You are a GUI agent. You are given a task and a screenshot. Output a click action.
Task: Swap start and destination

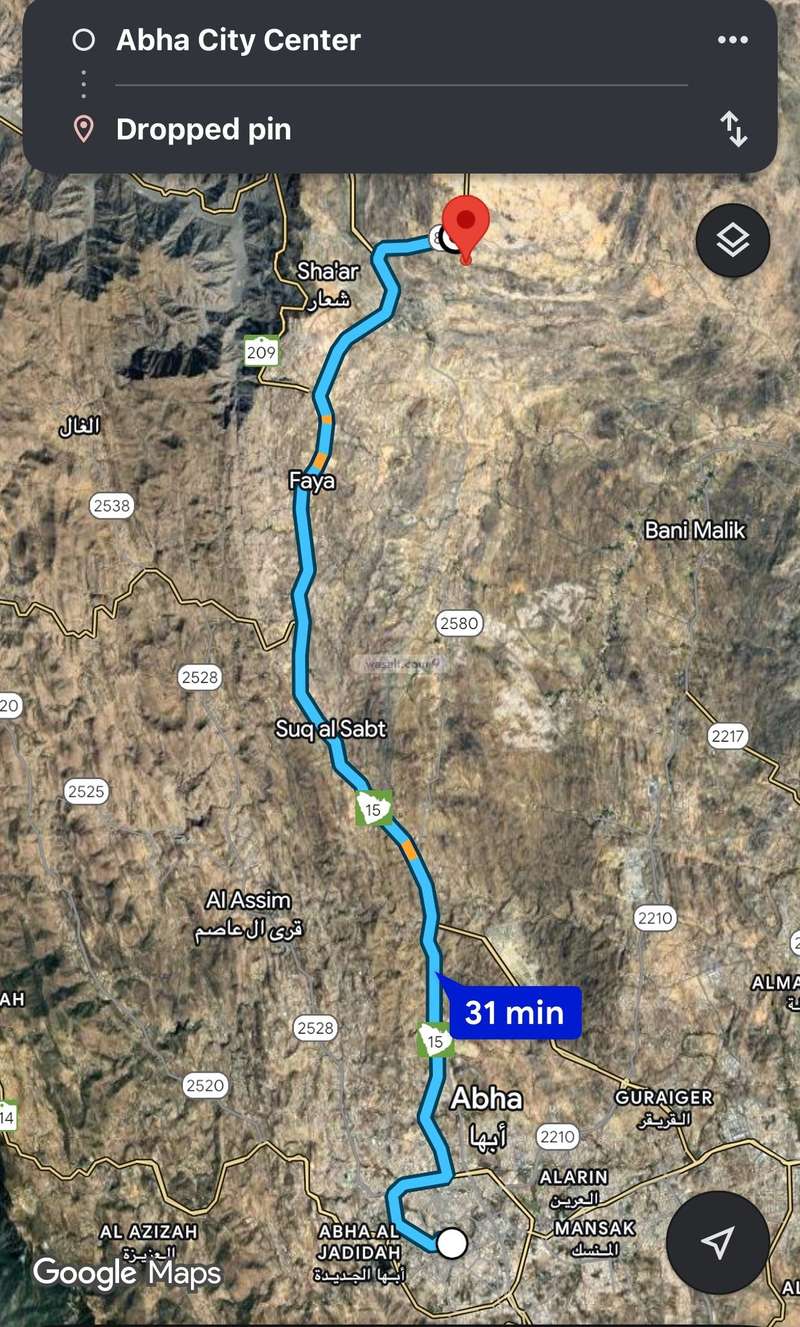click(x=733, y=129)
